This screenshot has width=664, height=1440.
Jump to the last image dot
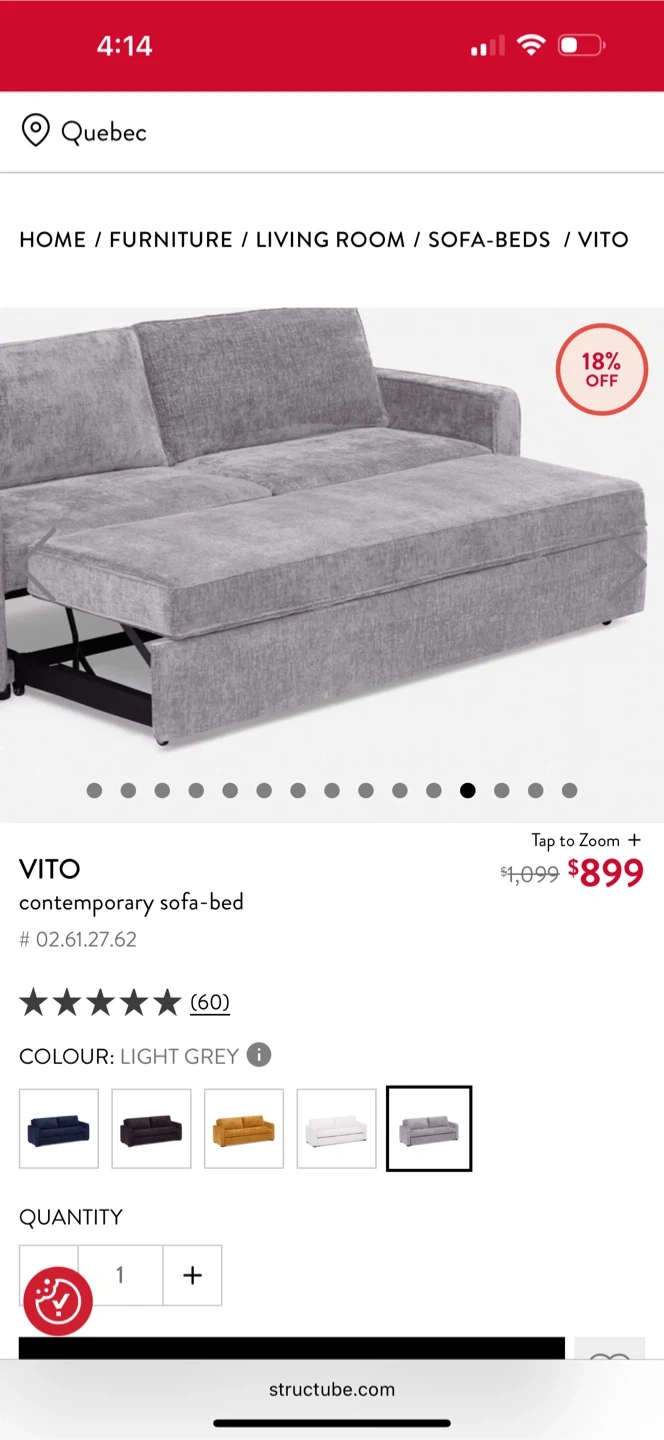pyautogui.click(x=570, y=791)
